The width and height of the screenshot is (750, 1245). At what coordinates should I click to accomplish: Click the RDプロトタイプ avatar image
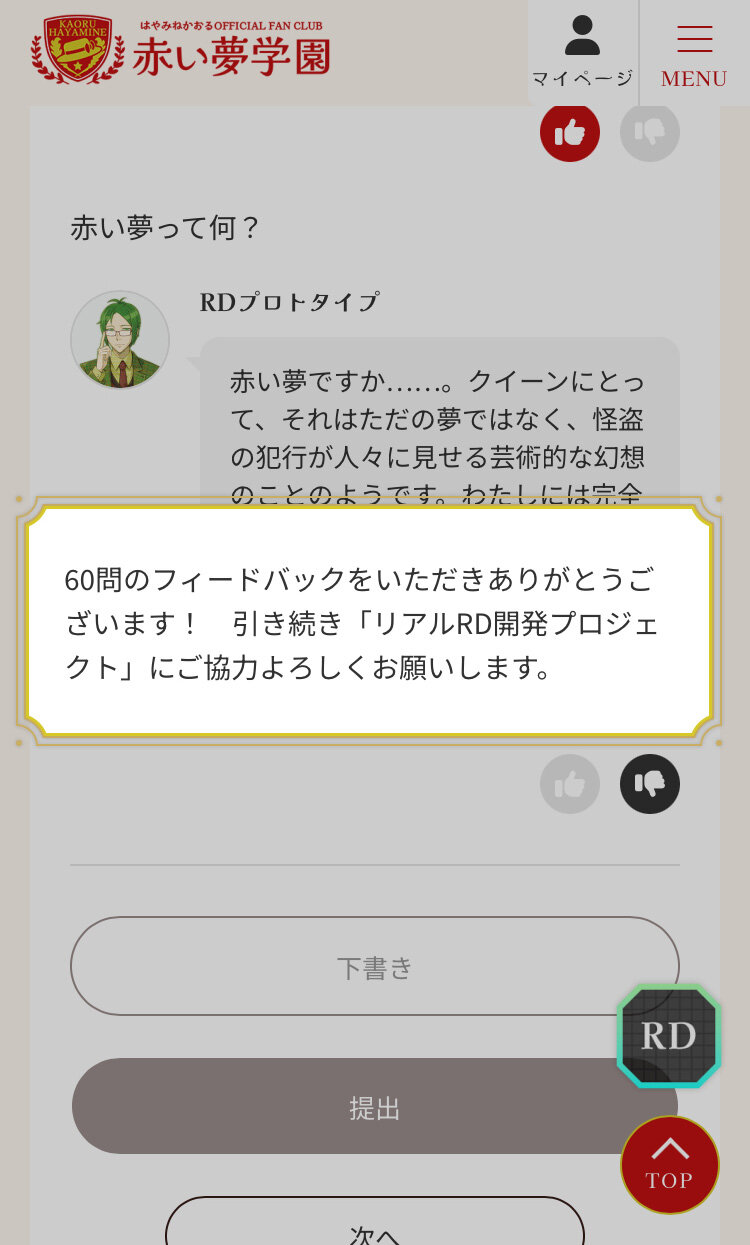[x=120, y=340]
